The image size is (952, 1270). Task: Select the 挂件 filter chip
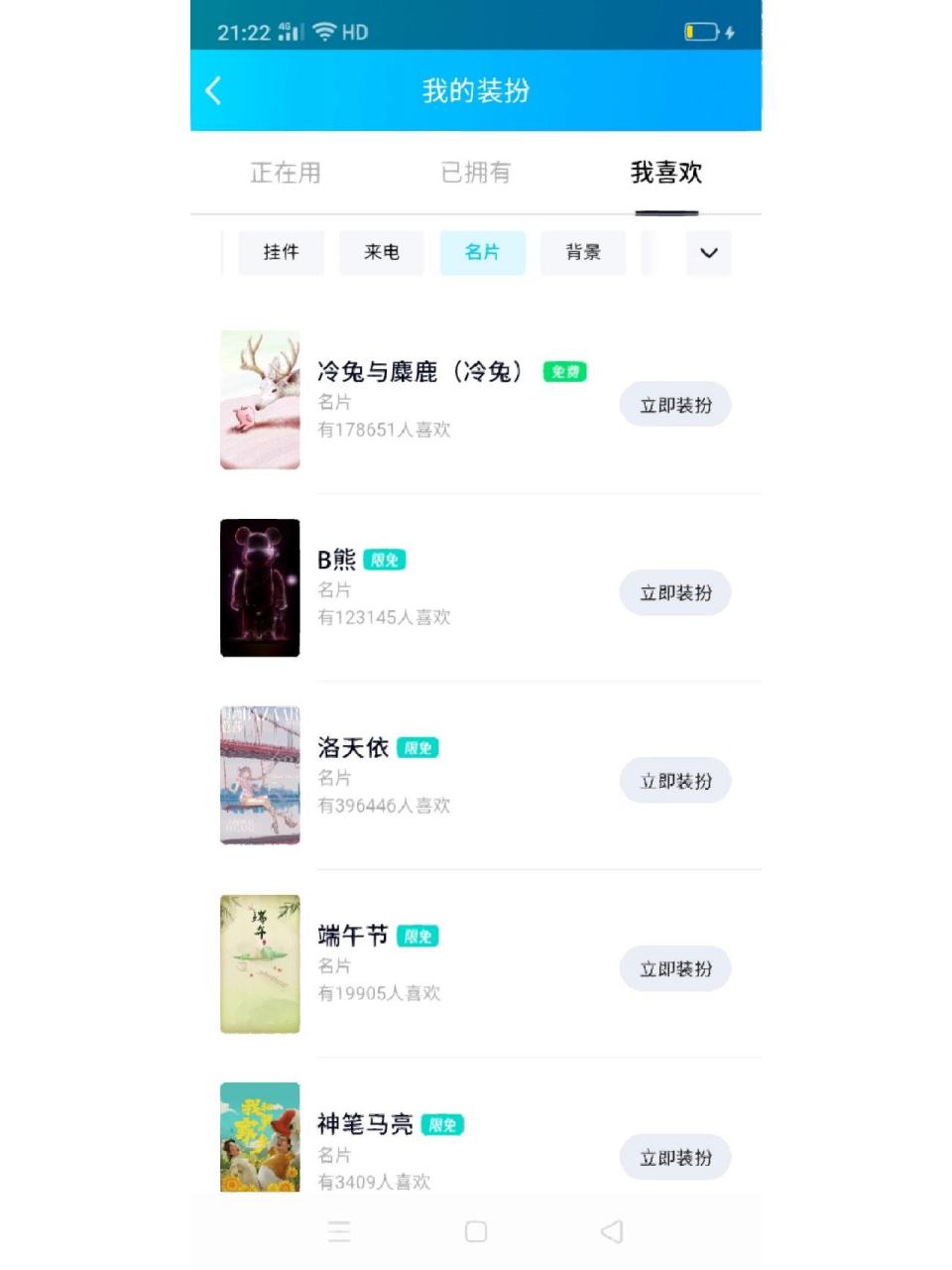(281, 253)
